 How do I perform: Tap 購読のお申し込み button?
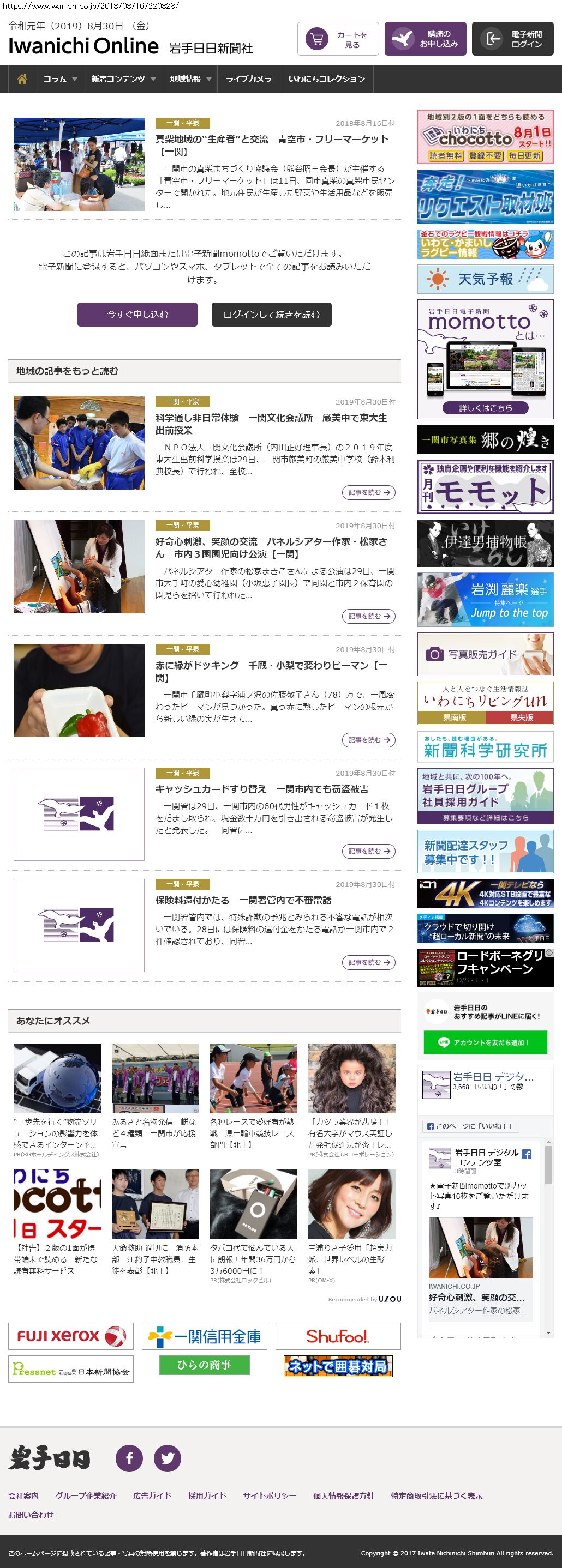click(x=425, y=40)
